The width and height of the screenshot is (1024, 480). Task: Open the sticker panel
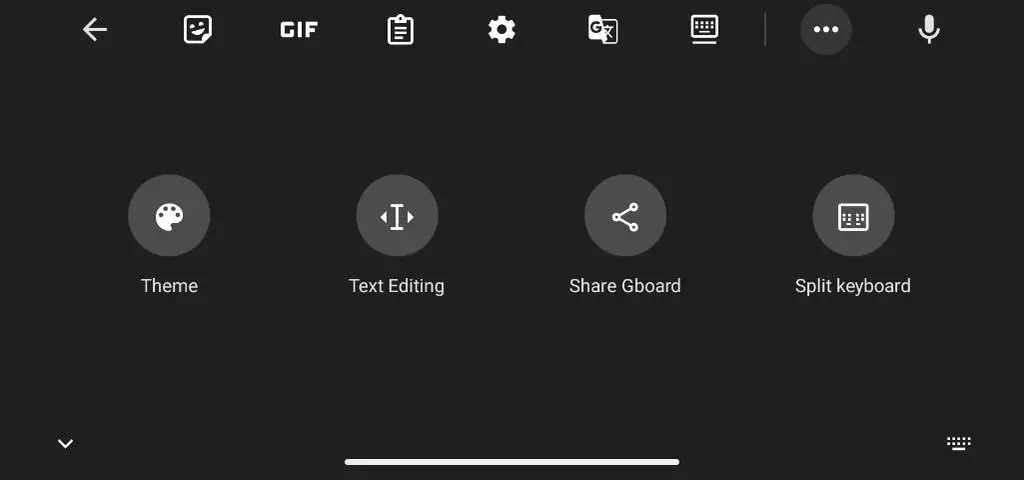point(198,30)
